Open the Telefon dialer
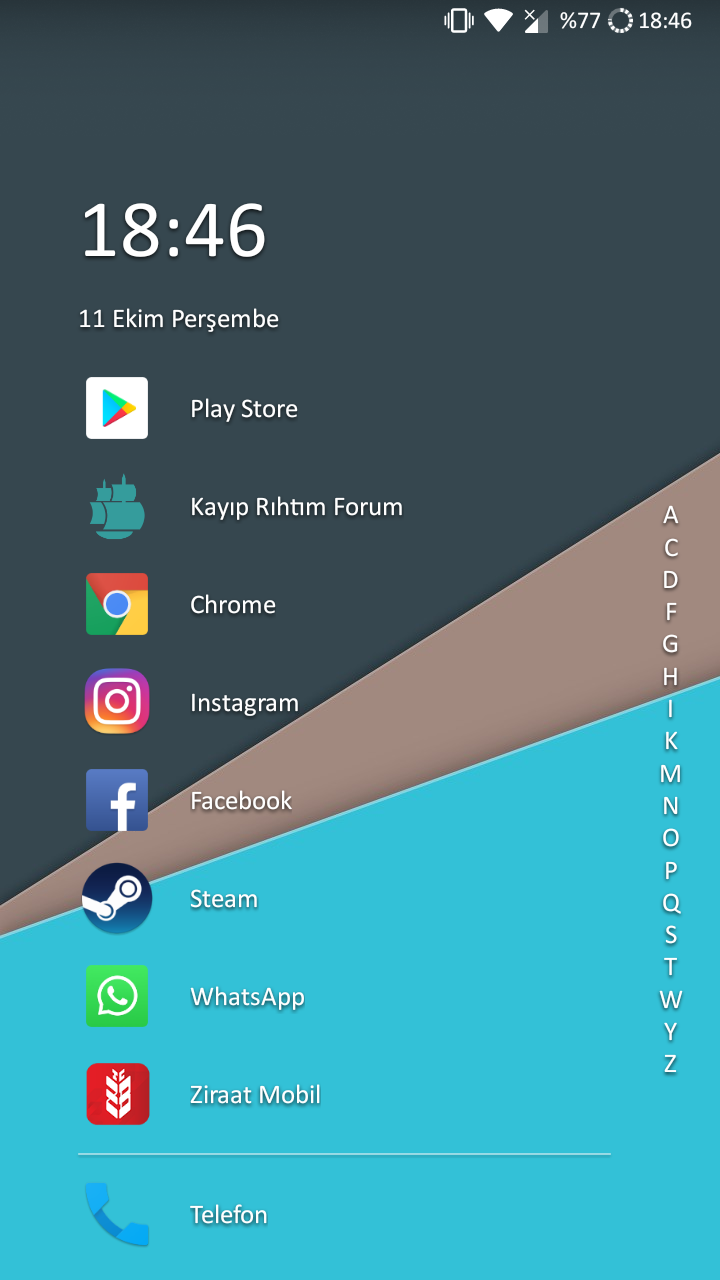This screenshot has height=1280, width=720. coord(117,1214)
